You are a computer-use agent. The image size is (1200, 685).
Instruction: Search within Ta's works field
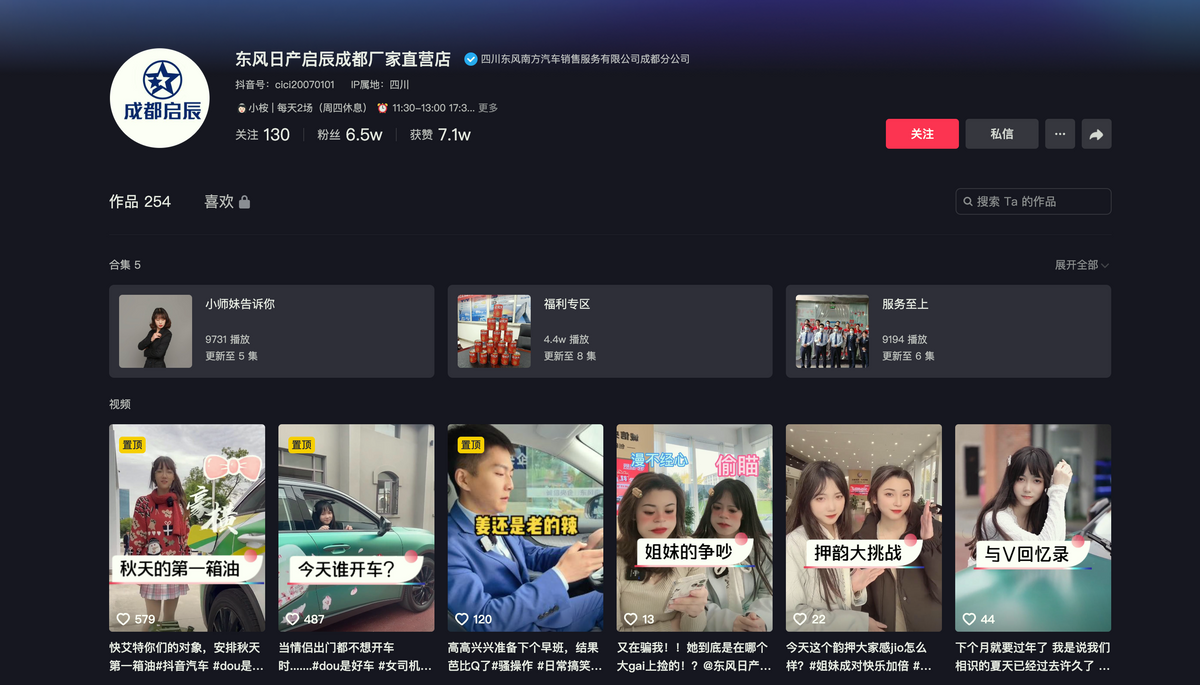1033,201
